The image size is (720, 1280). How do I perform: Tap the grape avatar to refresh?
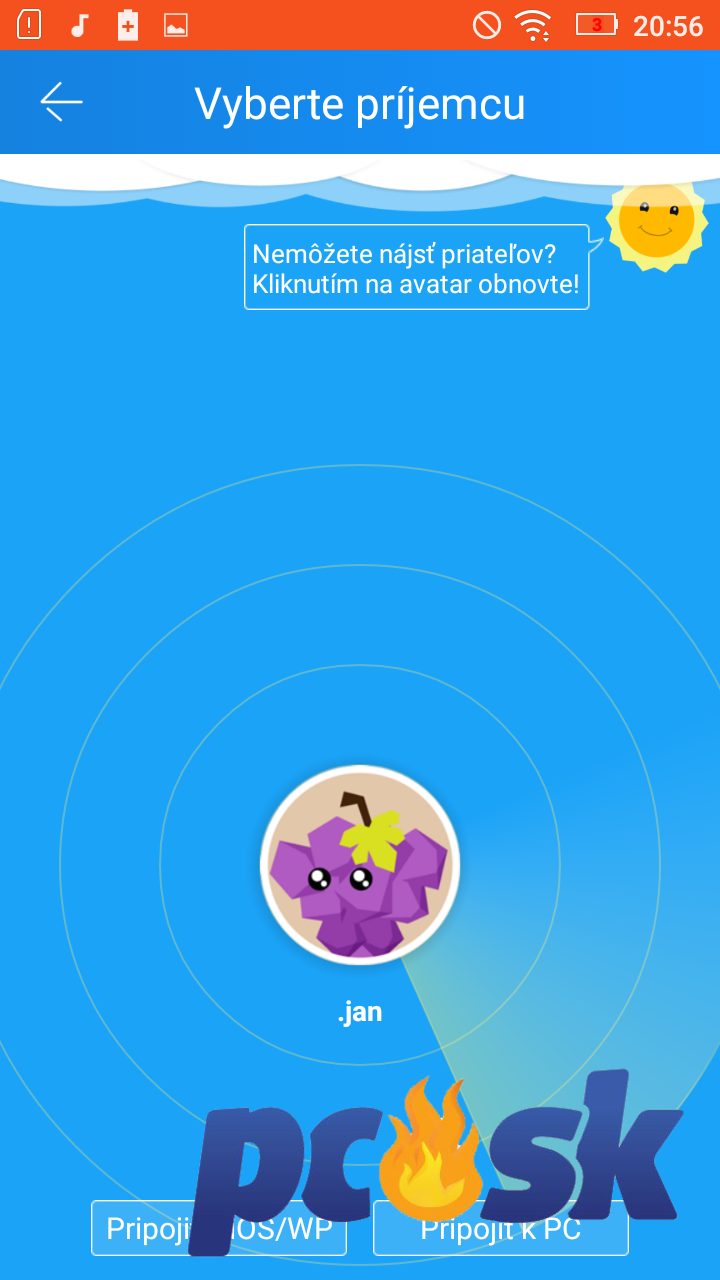[360, 865]
